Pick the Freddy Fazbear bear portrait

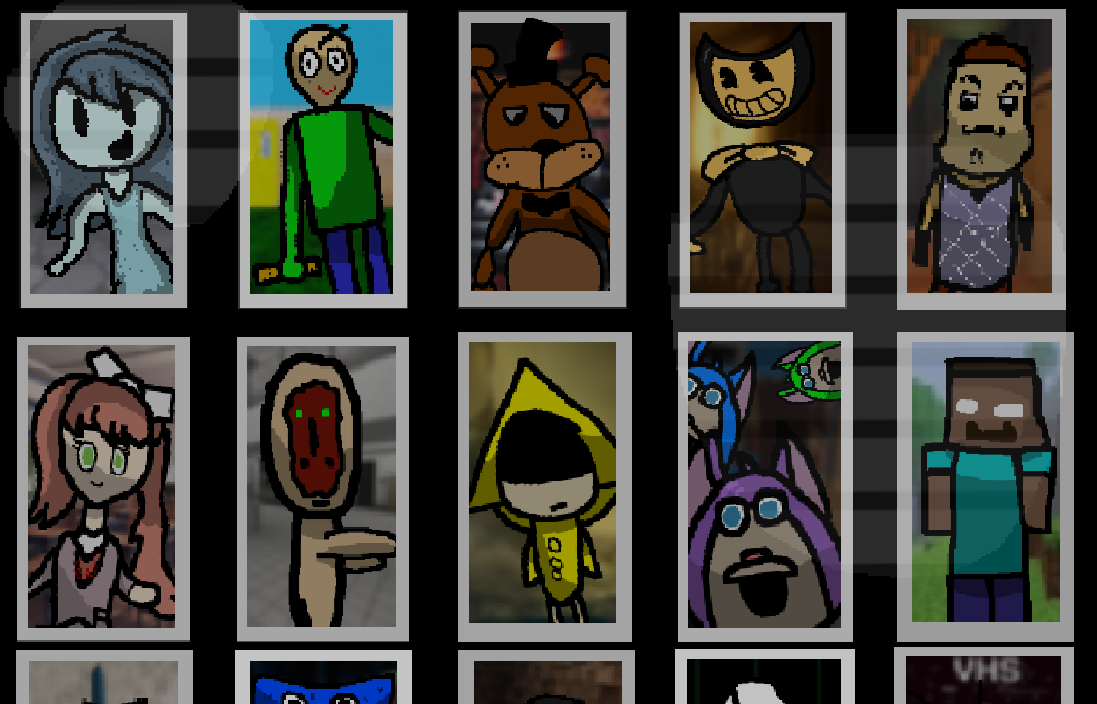click(541, 160)
